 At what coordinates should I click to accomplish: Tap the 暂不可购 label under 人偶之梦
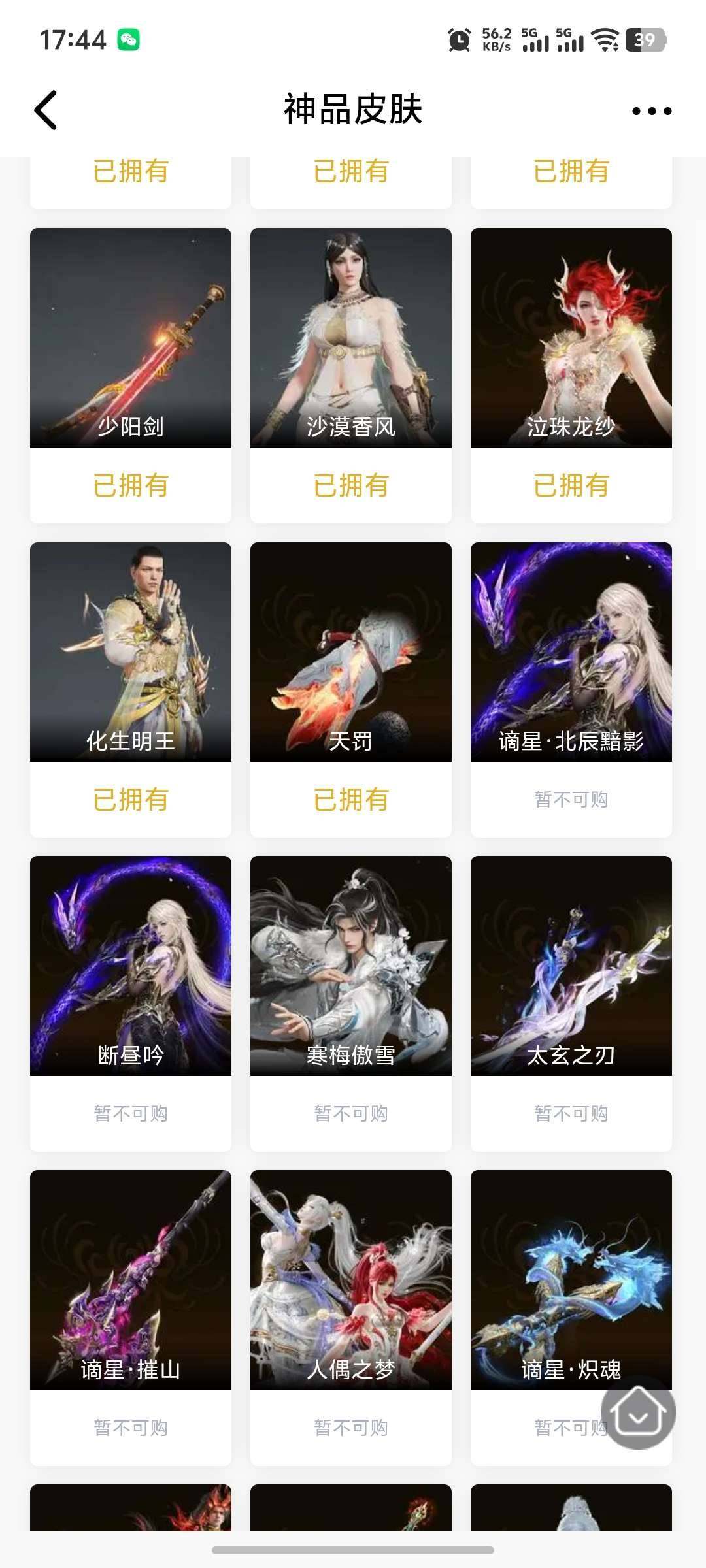tap(351, 1426)
